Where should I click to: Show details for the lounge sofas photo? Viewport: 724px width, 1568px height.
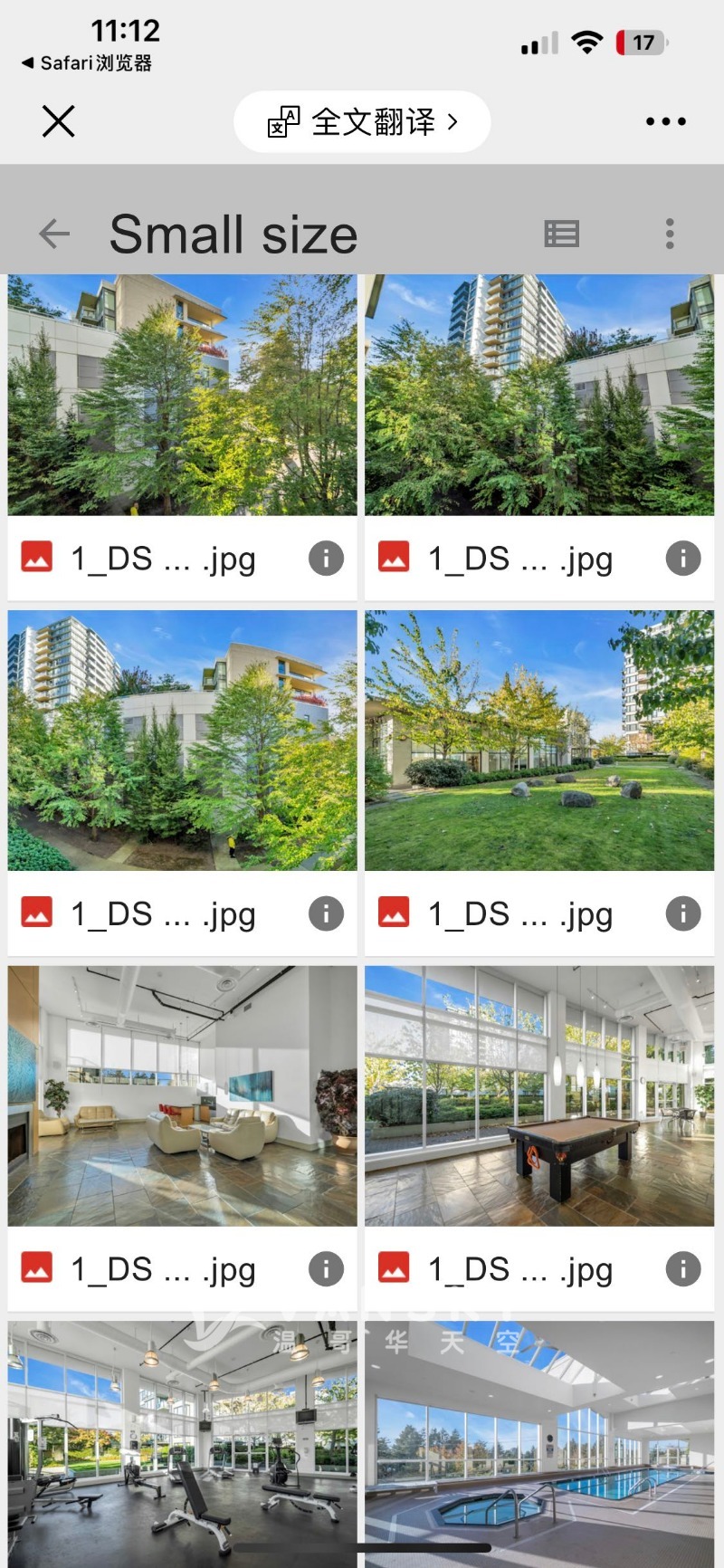[x=326, y=1268]
